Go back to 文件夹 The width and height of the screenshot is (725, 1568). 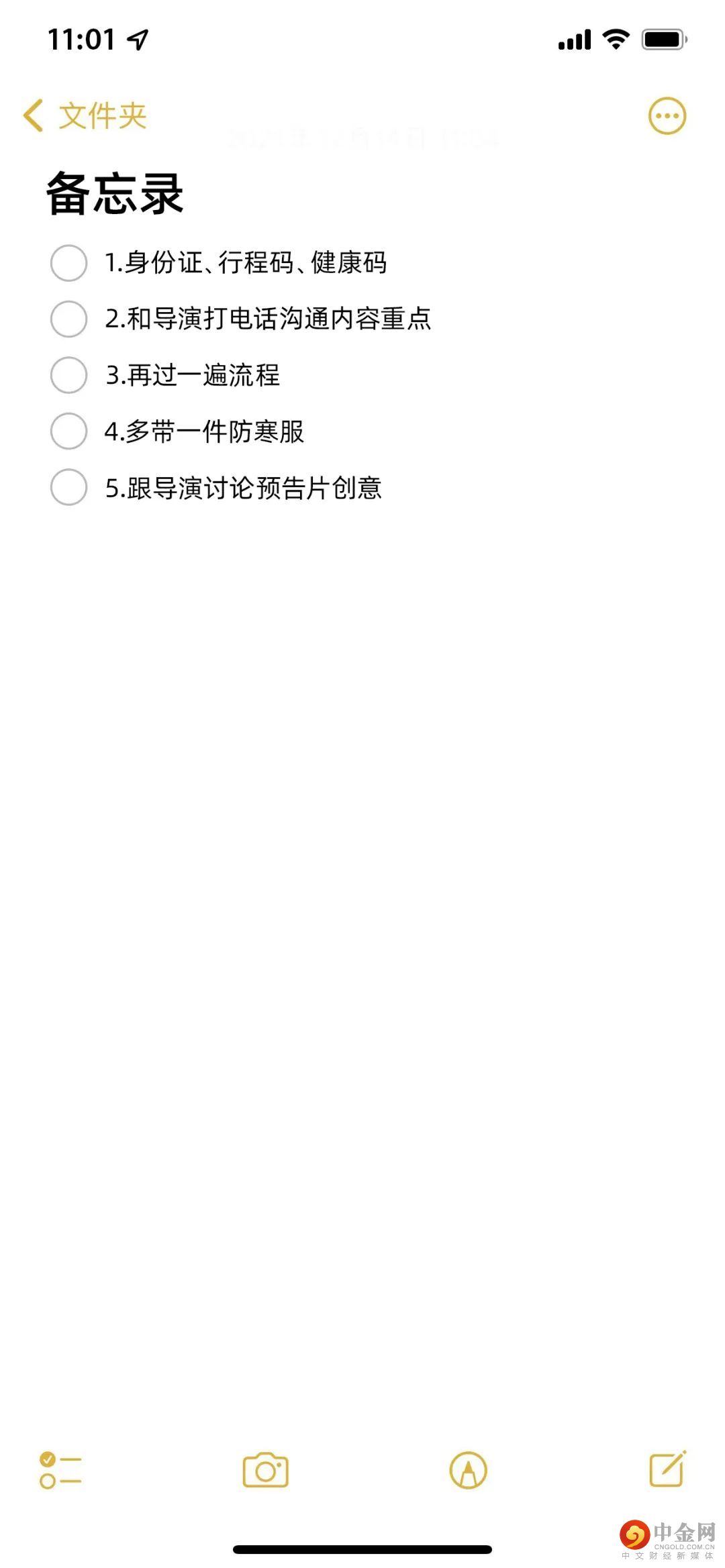[x=85, y=115]
